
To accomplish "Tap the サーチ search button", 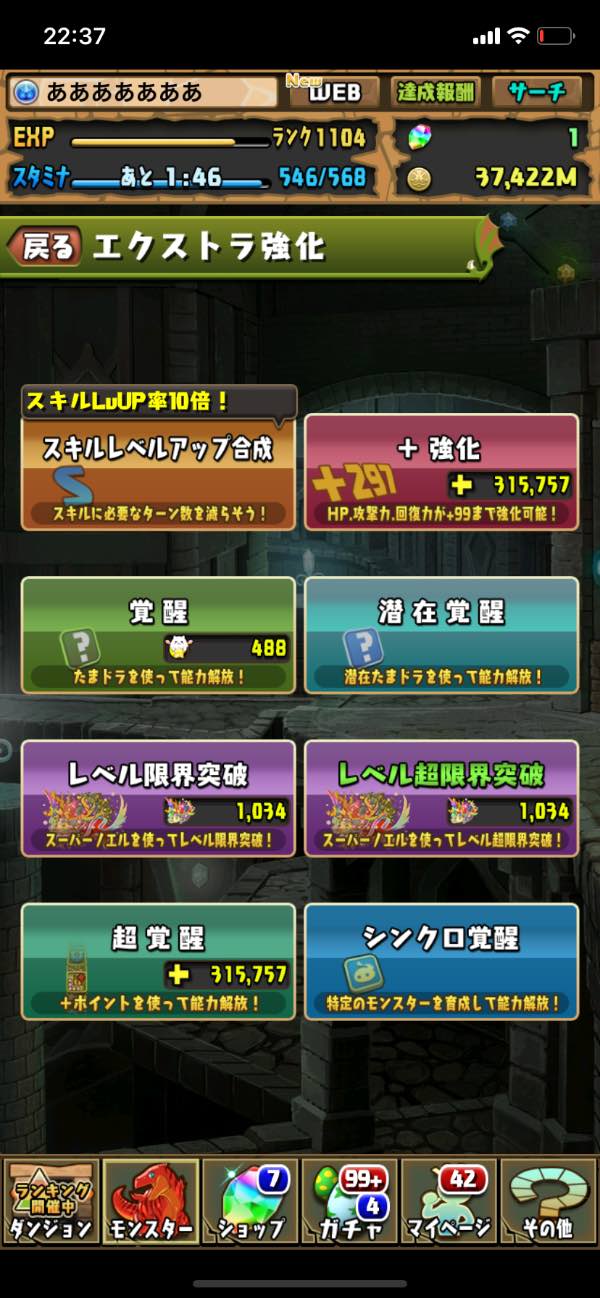I will (x=536, y=92).
